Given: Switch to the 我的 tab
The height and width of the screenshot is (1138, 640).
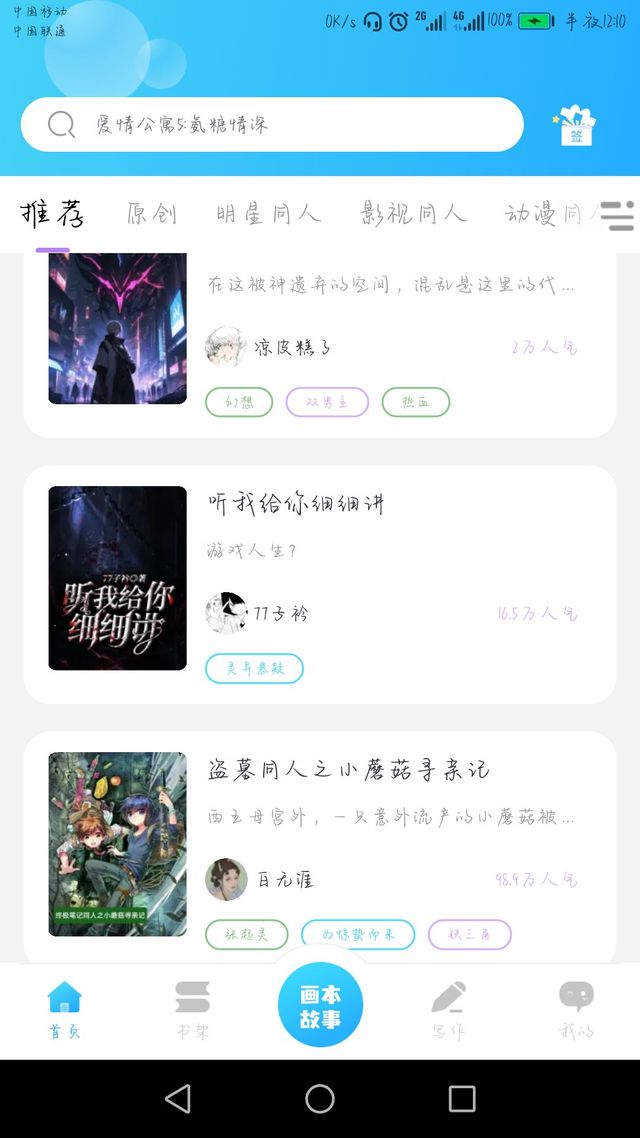Looking at the screenshot, I should click(x=576, y=1010).
